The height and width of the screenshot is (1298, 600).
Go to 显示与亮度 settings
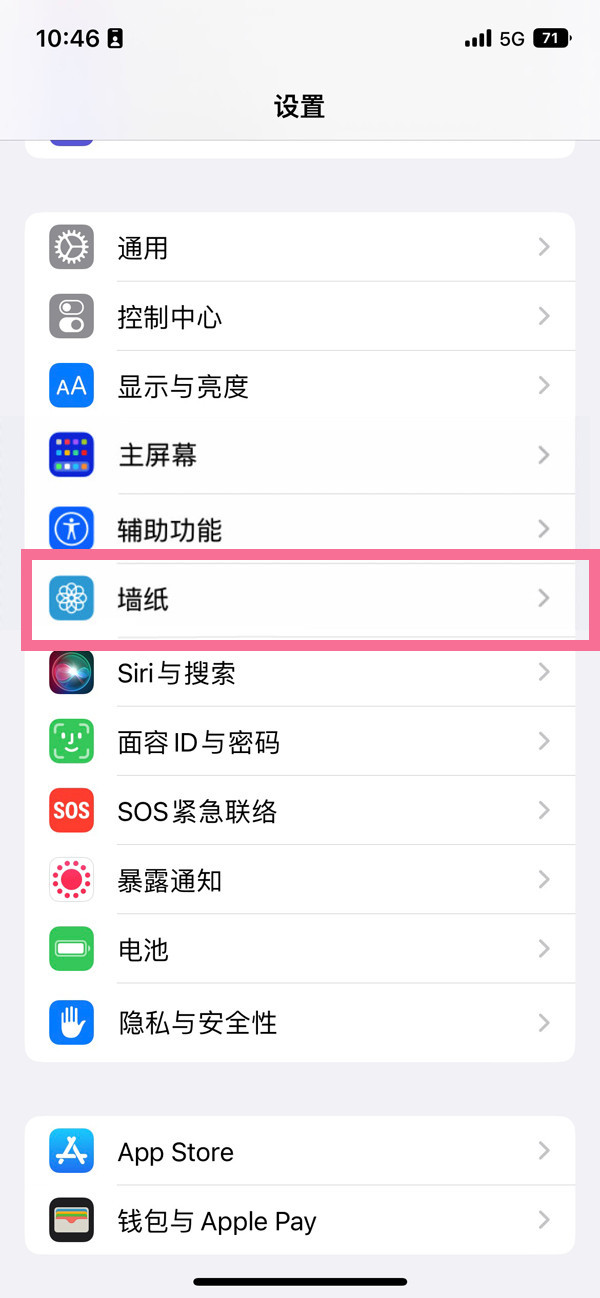pos(300,386)
